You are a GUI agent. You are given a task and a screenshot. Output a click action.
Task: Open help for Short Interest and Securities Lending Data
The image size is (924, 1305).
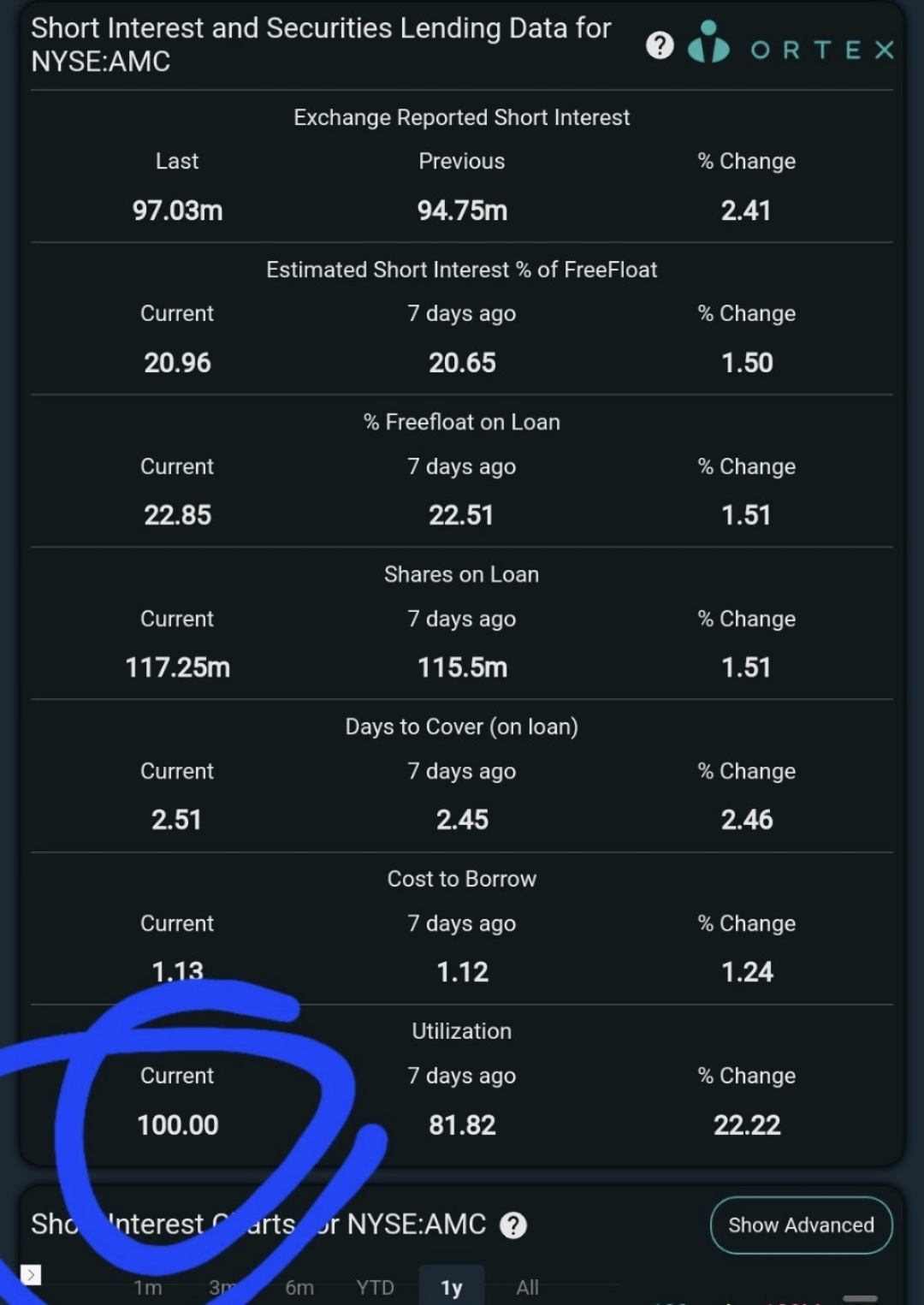tap(660, 45)
